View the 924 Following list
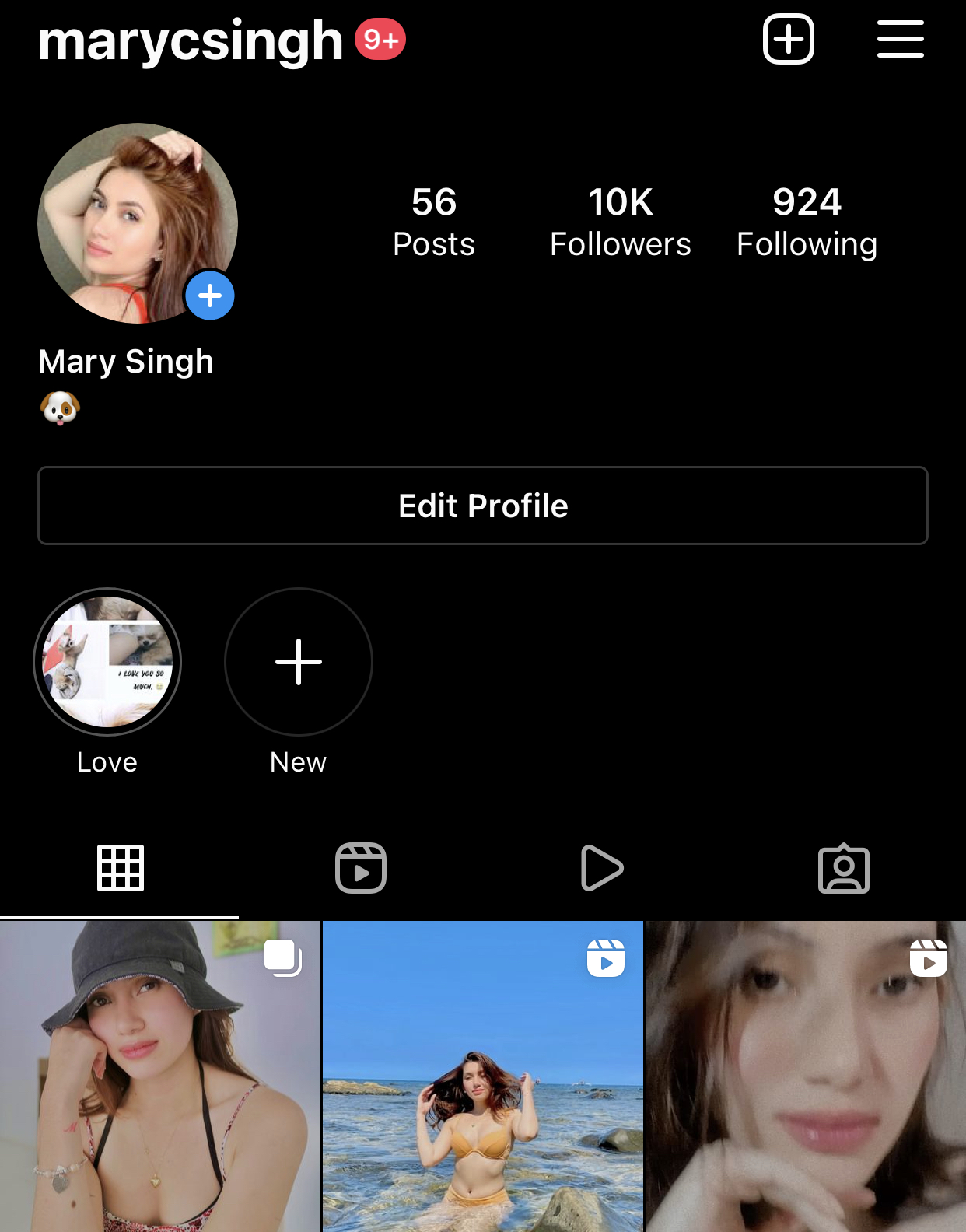This screenshot has width=966, height=1232. (807, 222)
